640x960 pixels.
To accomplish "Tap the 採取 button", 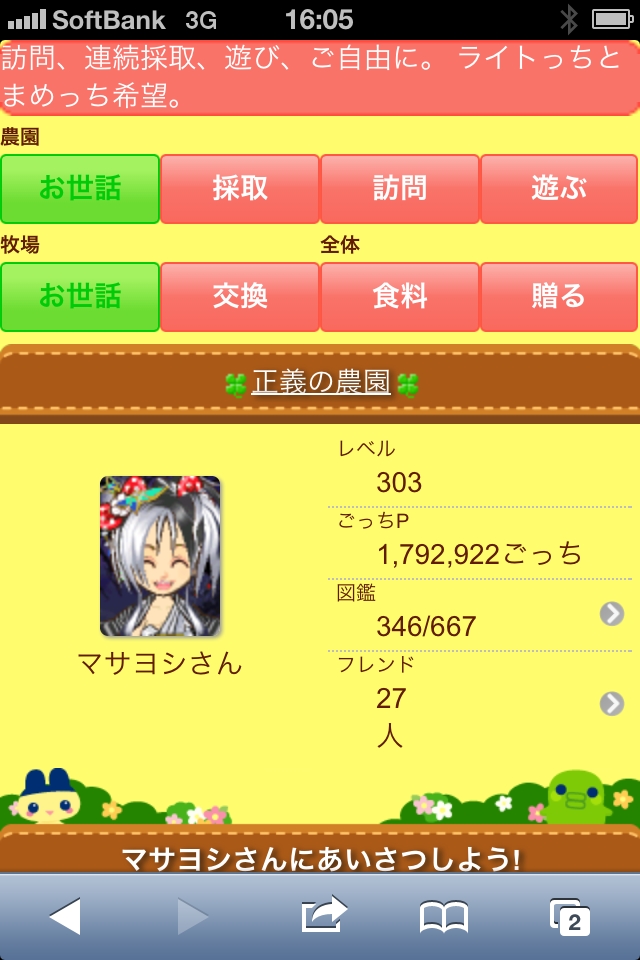I will 240,188.
